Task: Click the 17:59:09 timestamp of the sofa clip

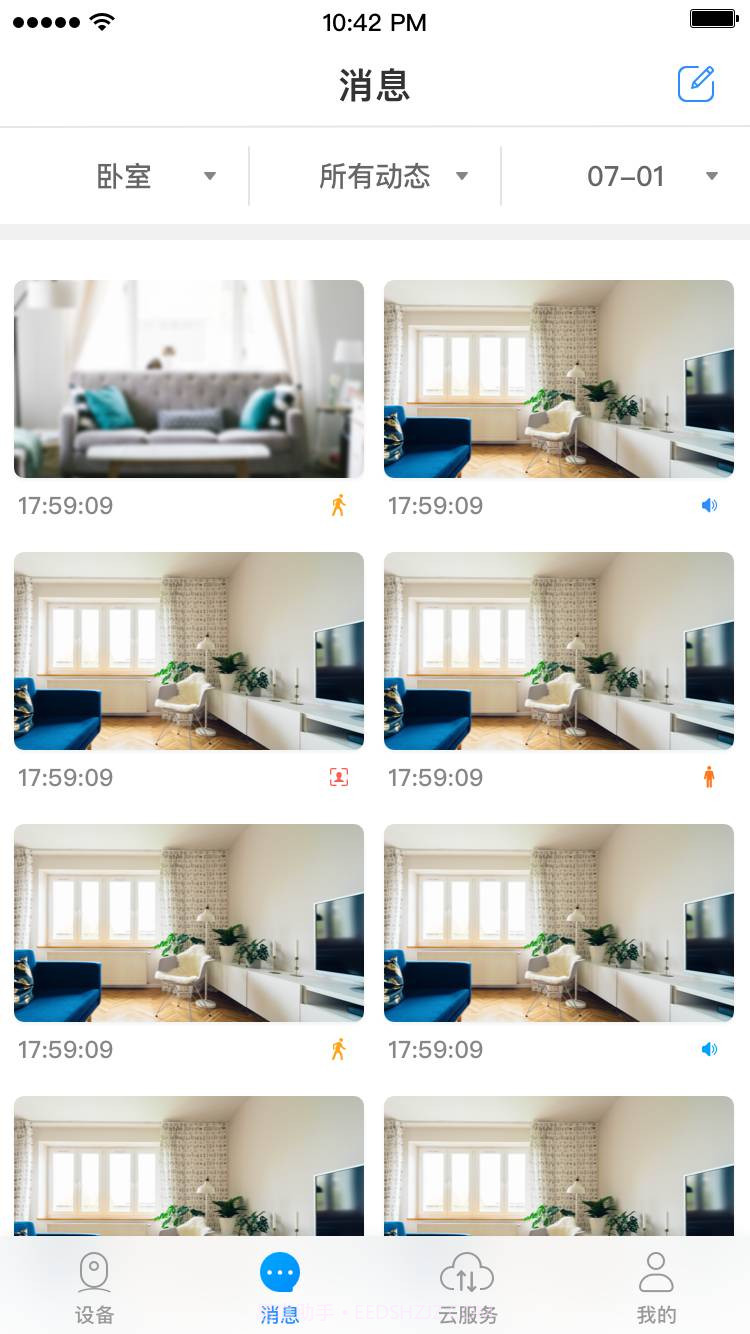Action: (66, 505)
